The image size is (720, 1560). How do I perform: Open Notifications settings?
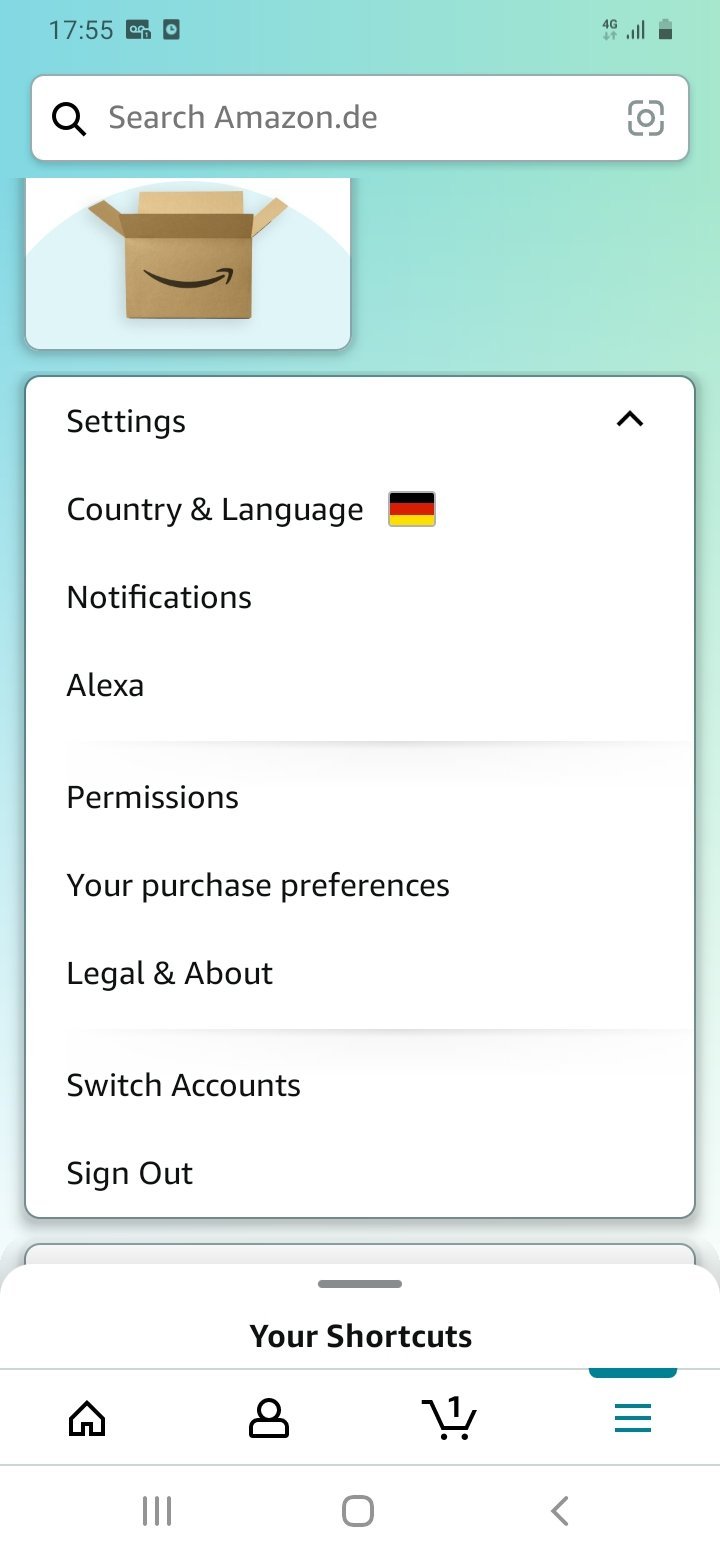point(160,598)
